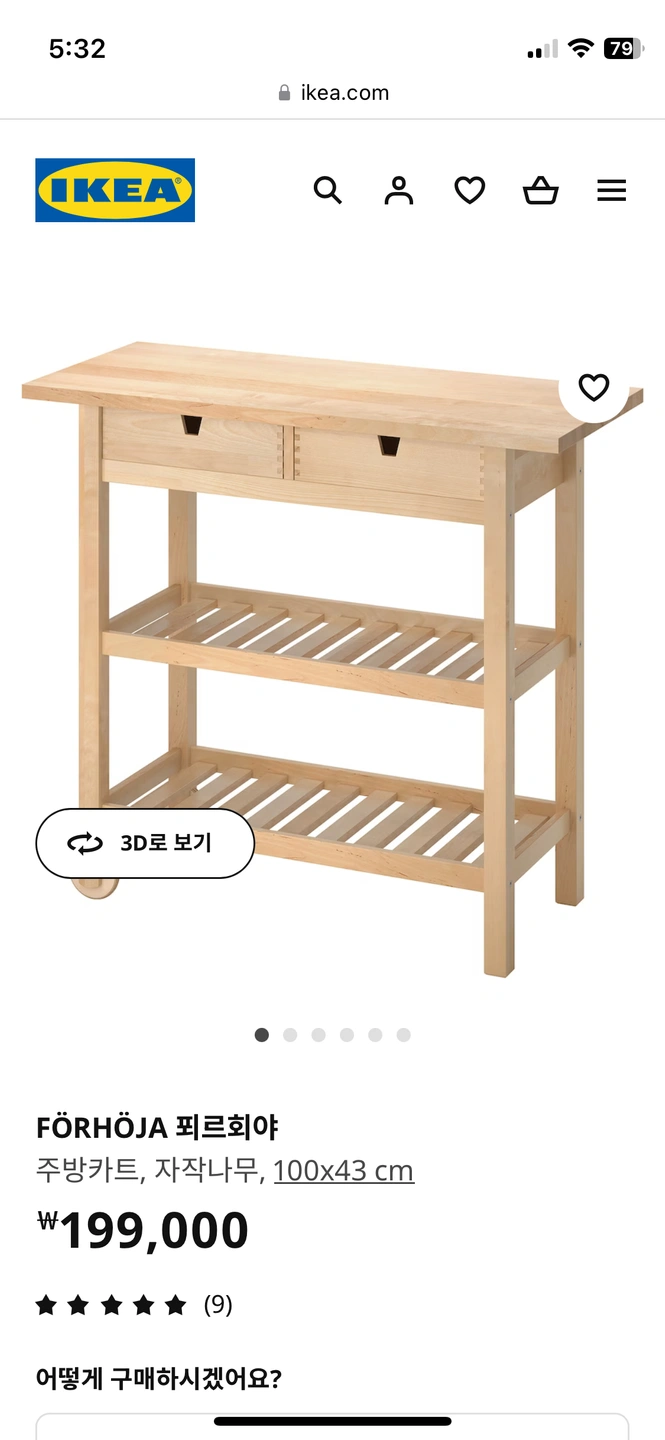Add FÖRHÖJA cart to favorites
665x1440 pixels.
click(593, 388)
